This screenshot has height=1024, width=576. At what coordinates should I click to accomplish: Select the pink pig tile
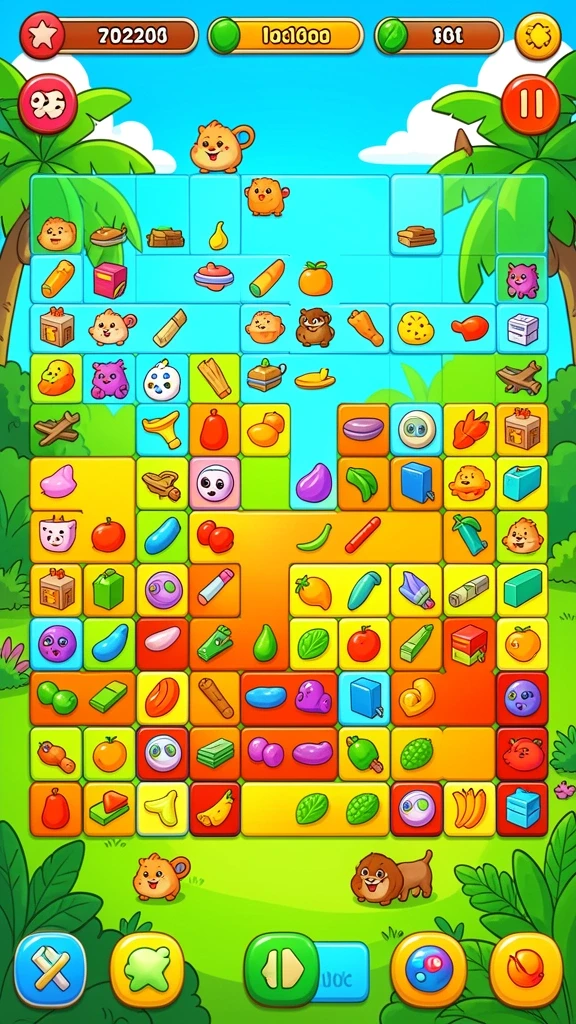coord(57,536)
